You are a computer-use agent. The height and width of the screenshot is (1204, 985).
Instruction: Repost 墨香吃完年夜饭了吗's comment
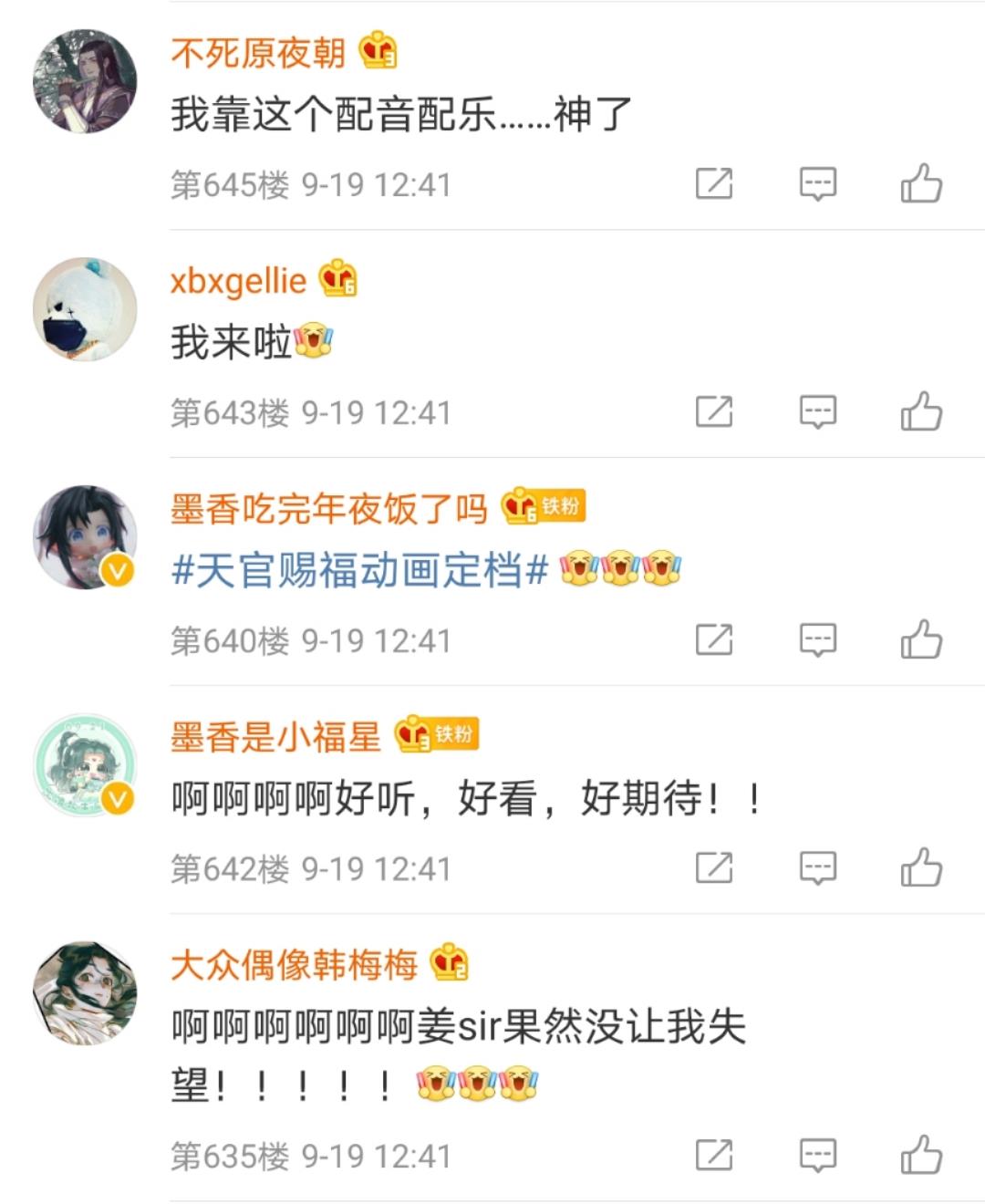(714, 639)
